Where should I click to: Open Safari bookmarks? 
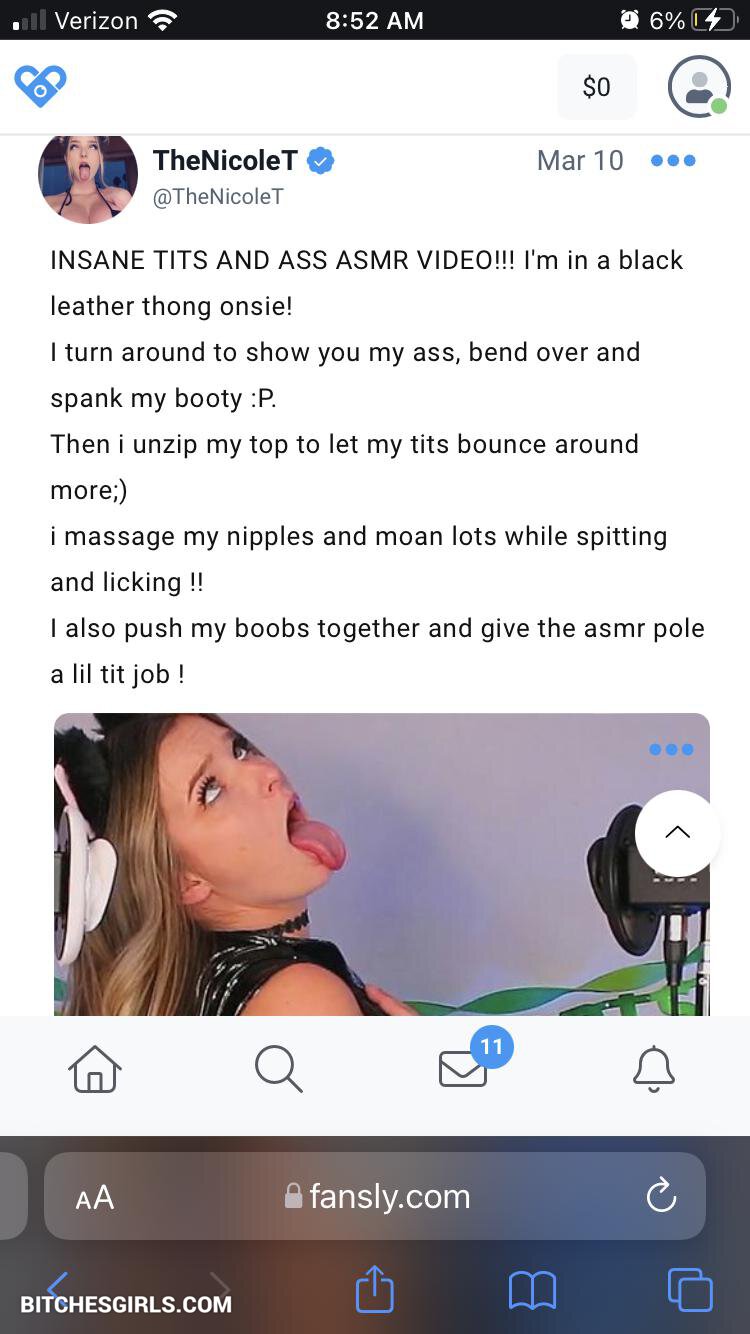(x=532, y=1291)
